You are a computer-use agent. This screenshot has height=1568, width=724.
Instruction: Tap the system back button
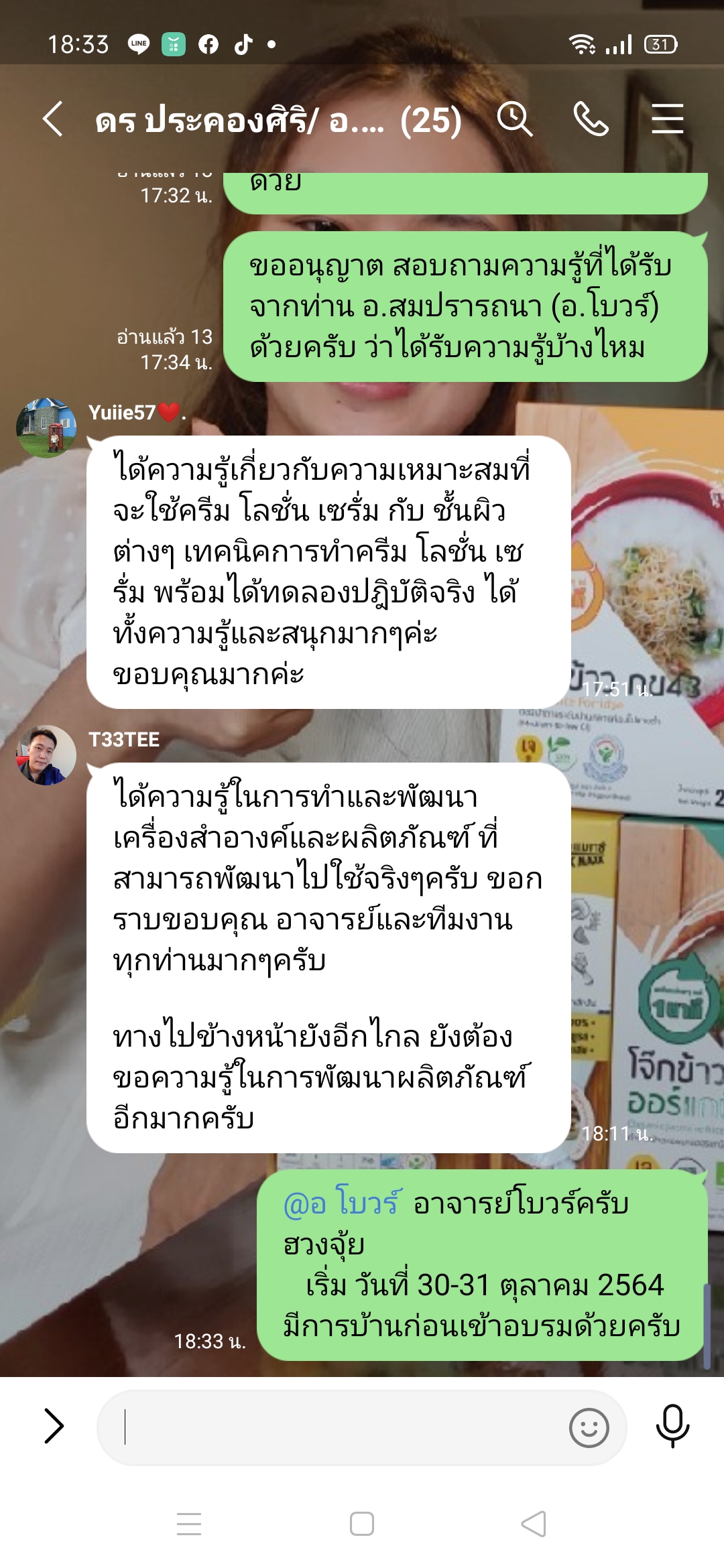pyautogui.click(x=534, y=1524)
